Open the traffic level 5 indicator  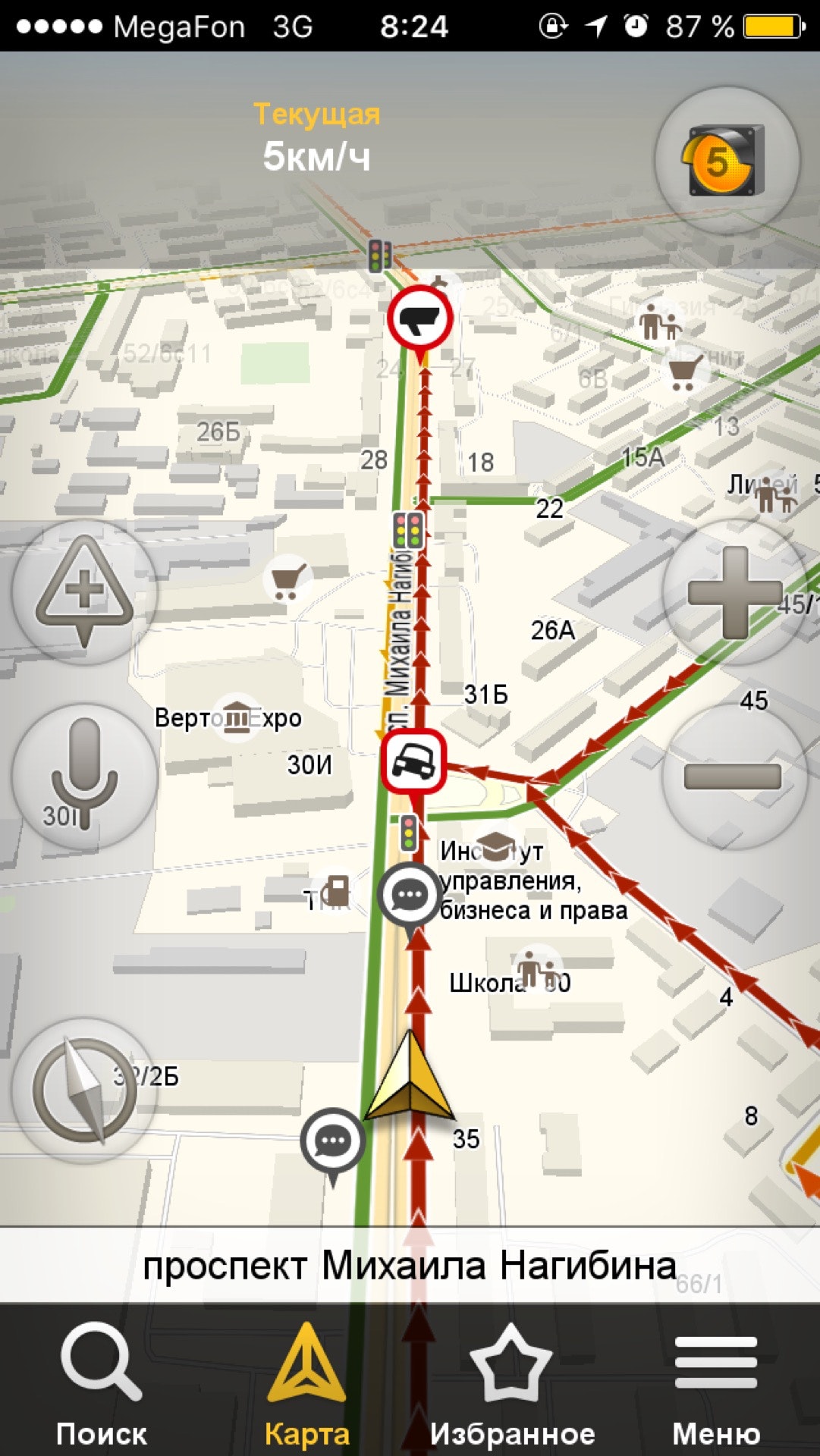click(726, 161)
